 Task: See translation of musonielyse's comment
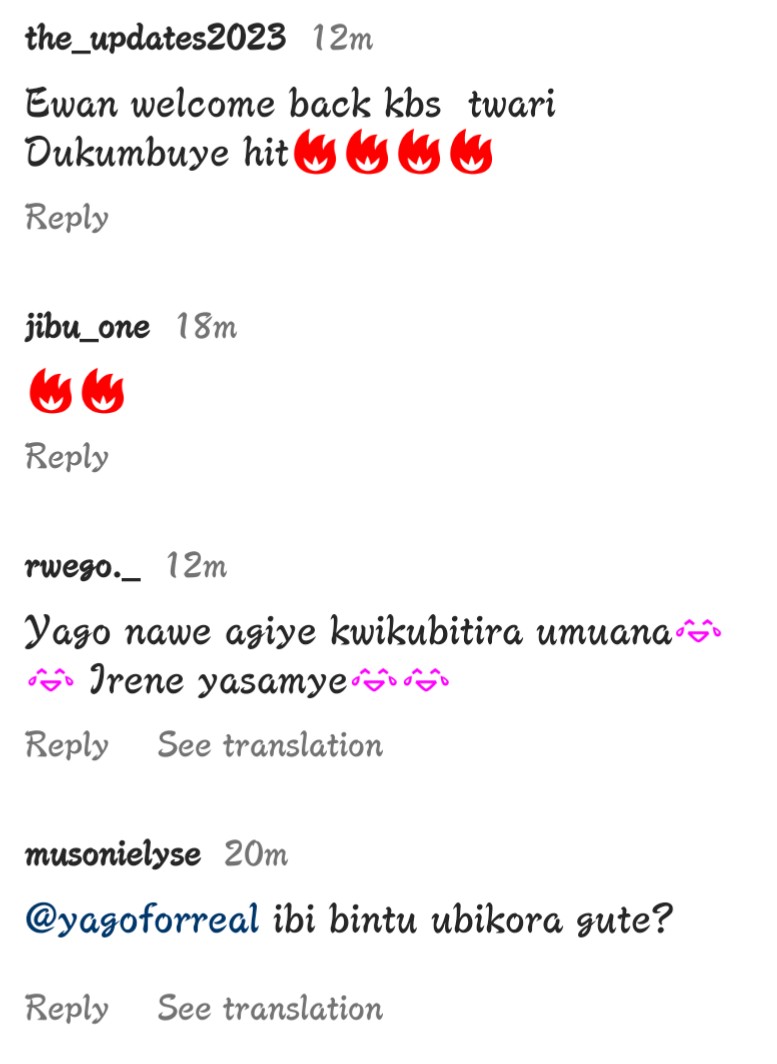click(x=270, y=1008)
